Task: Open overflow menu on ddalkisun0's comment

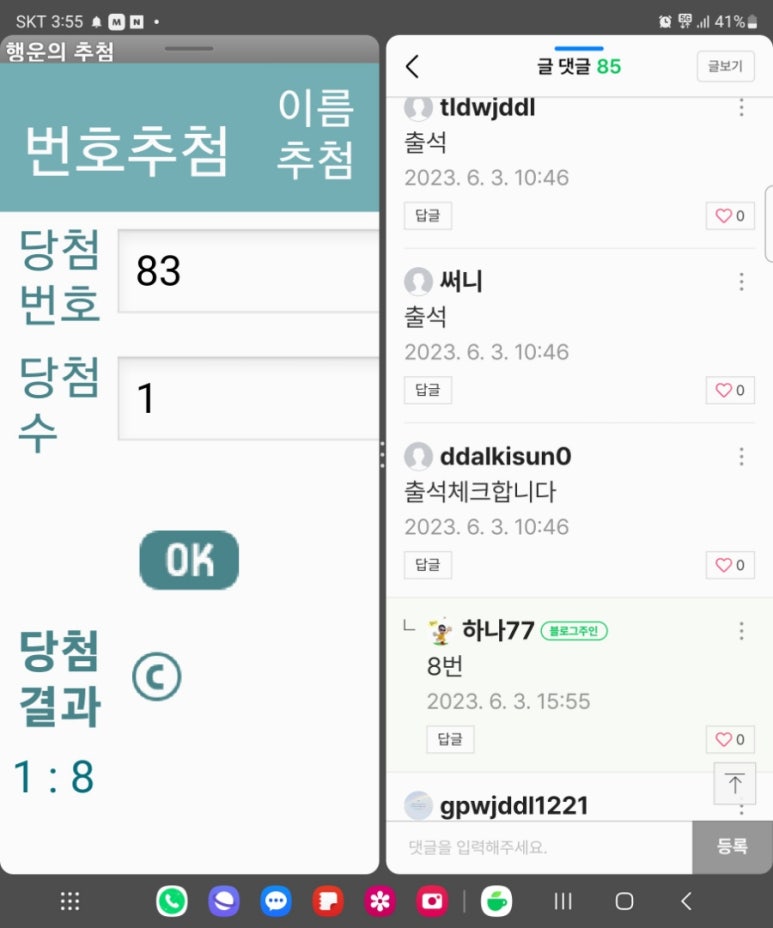Action: [741, 456]
